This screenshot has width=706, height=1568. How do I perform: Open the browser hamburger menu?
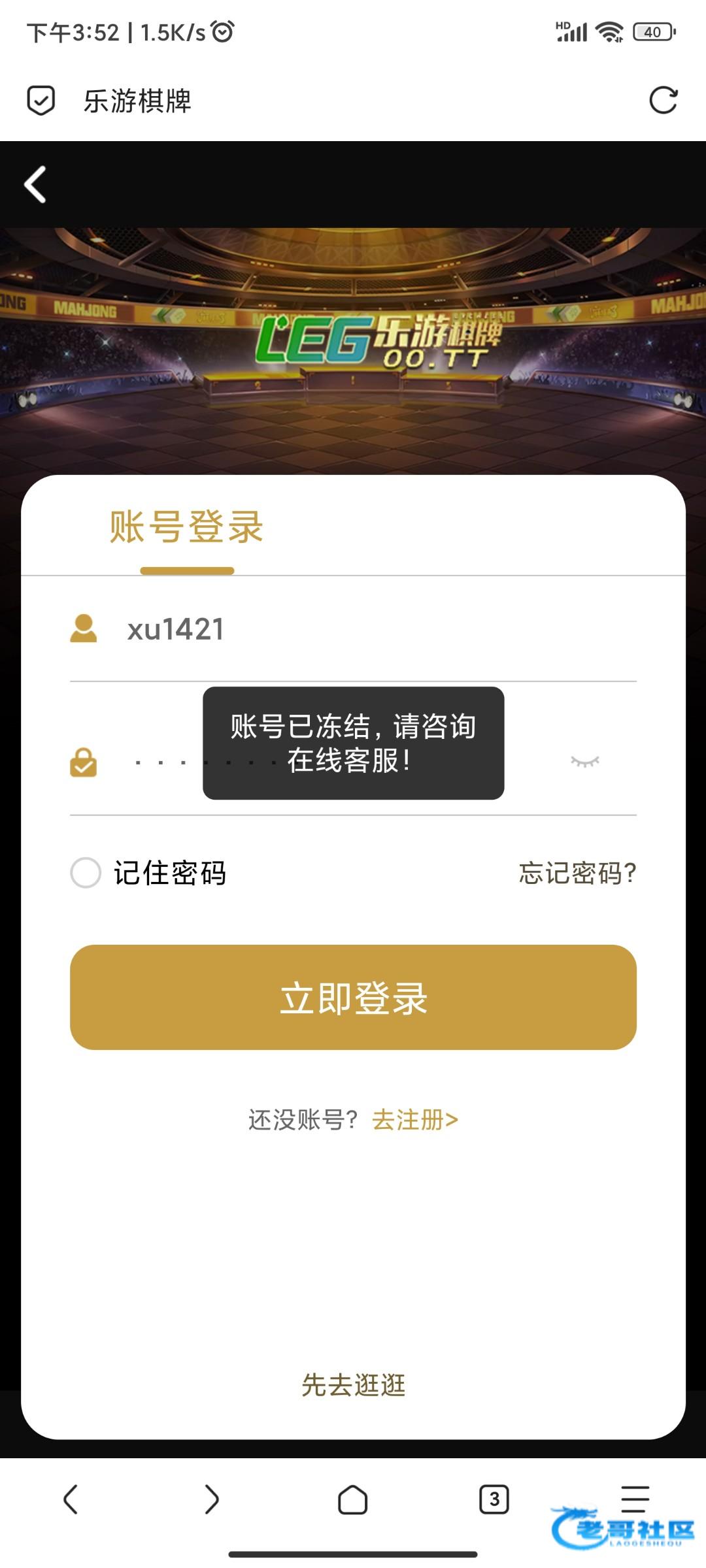tap(635, 1498)
